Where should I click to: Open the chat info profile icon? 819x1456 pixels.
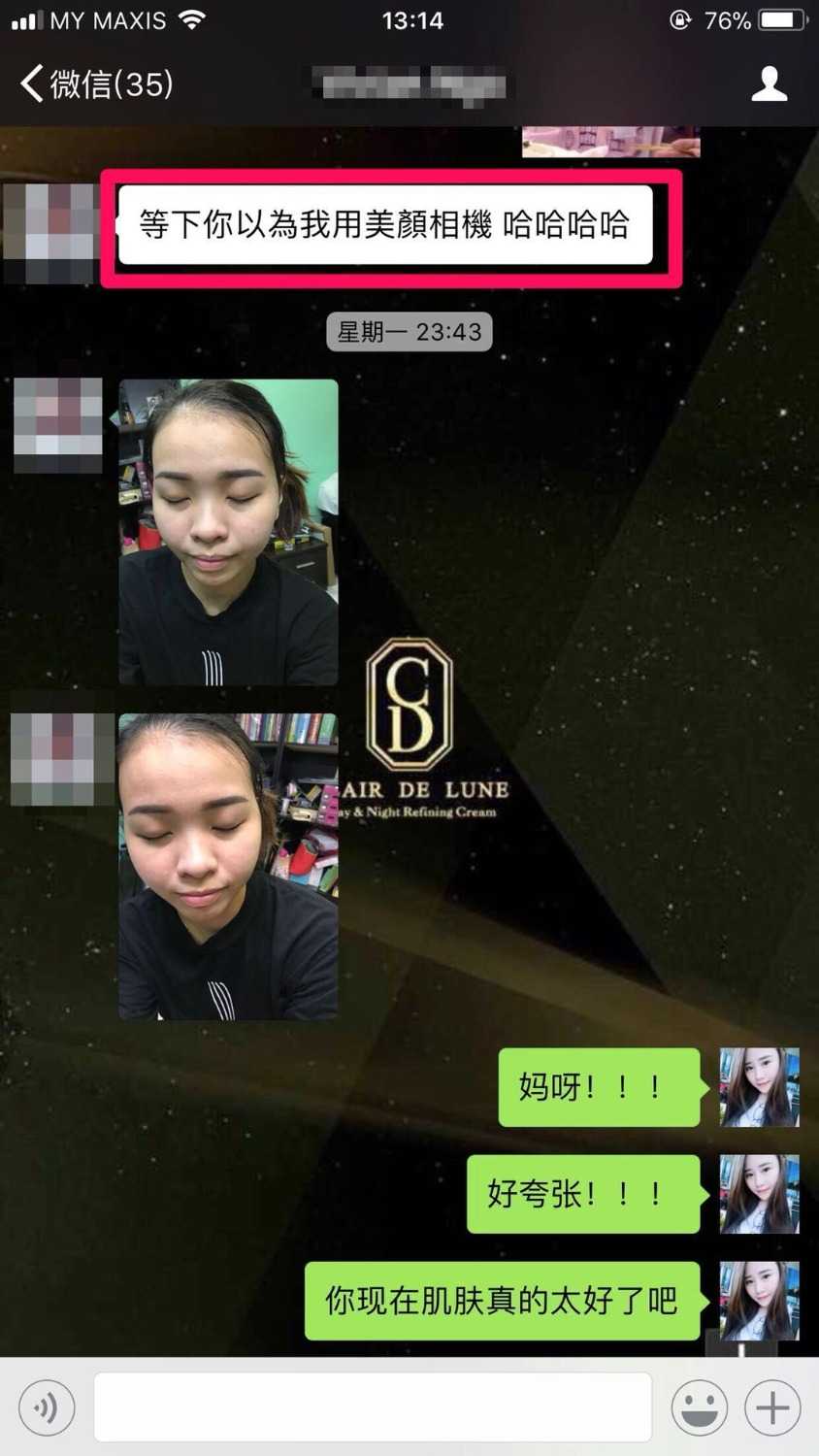[x=769, y=83]
